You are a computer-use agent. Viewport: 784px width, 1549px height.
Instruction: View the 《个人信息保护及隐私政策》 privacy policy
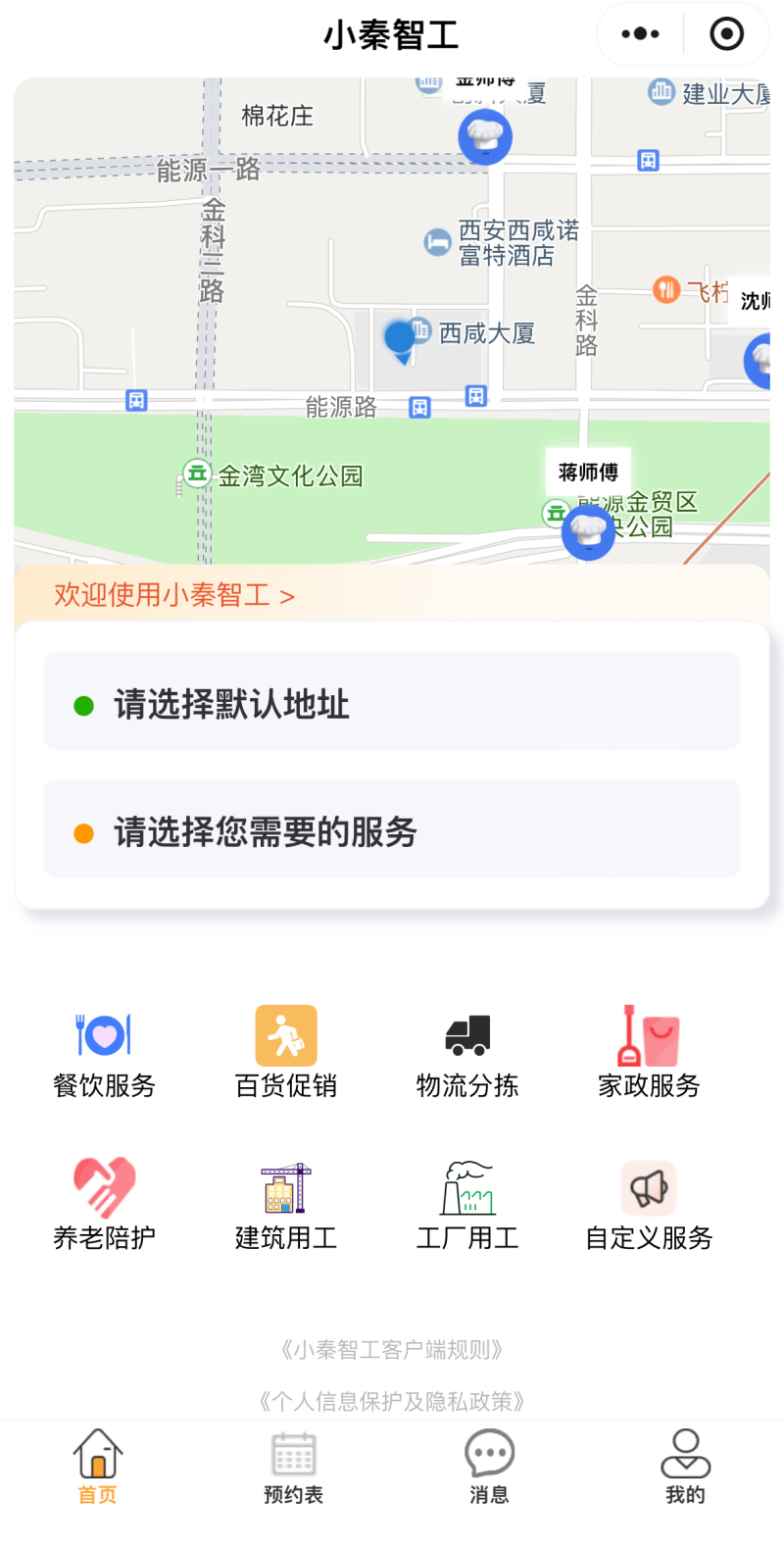(392, 1401)
